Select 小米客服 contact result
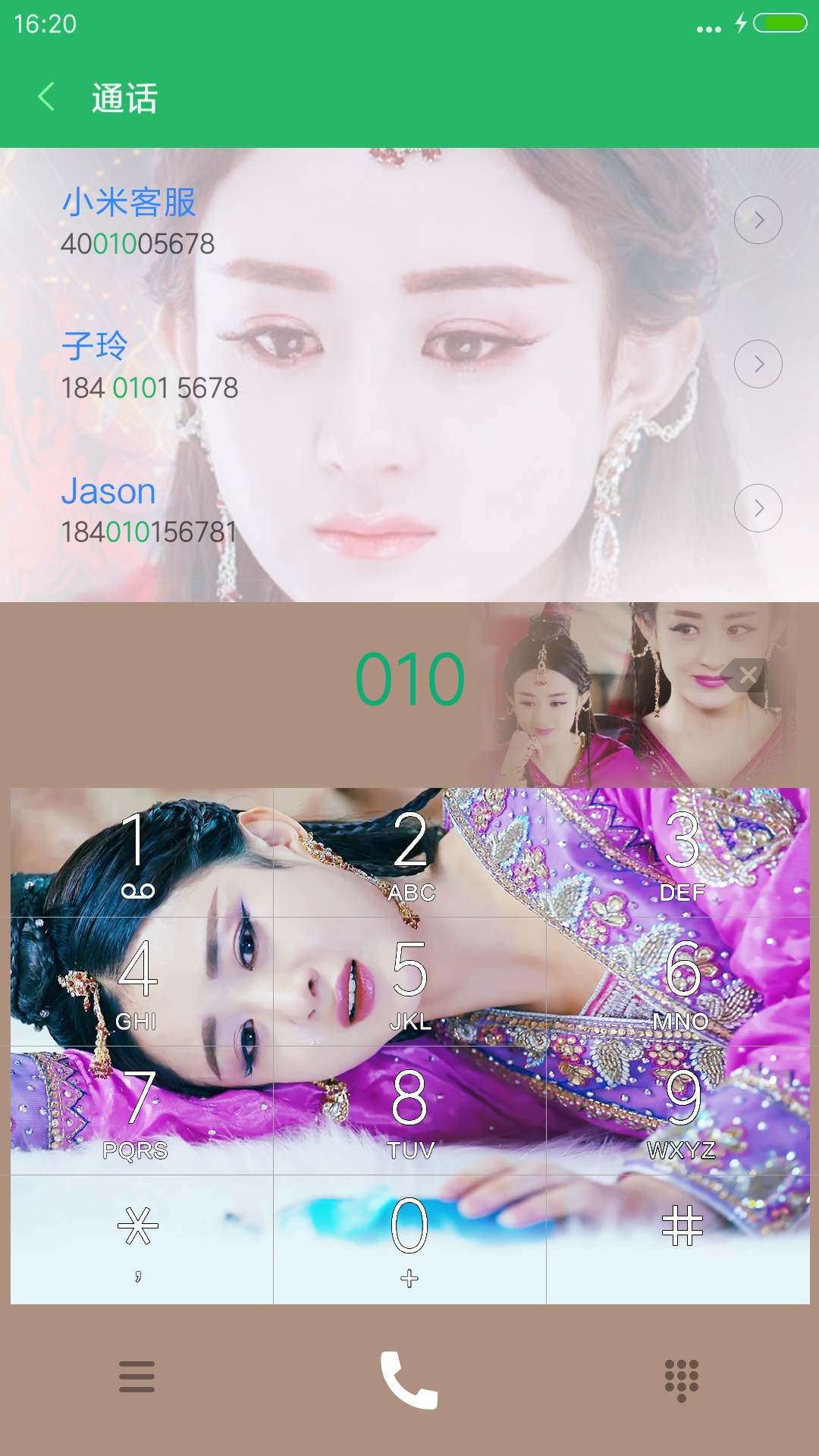Screen dimensions: 819x1456 tap(364, 220)
